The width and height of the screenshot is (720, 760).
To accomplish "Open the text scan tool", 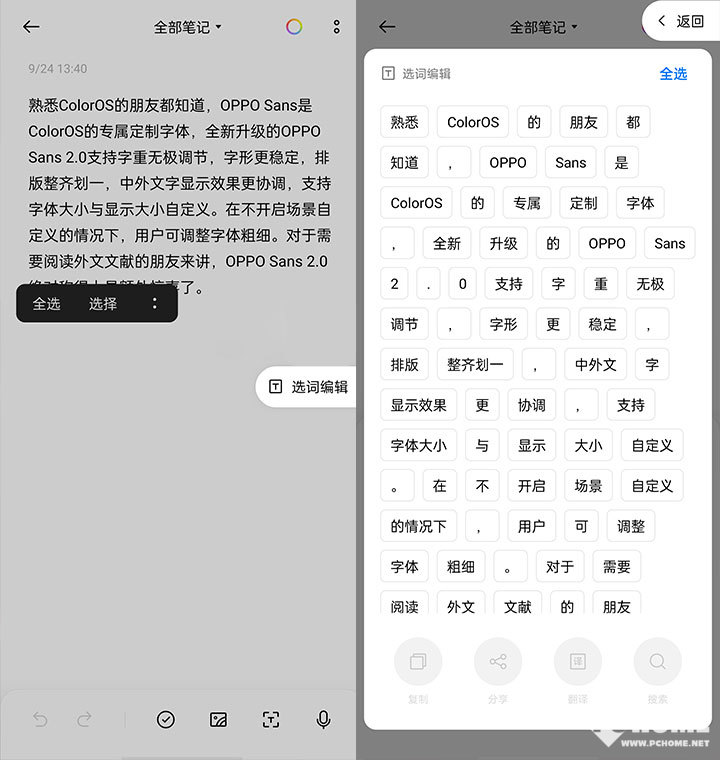I will 270,719.
